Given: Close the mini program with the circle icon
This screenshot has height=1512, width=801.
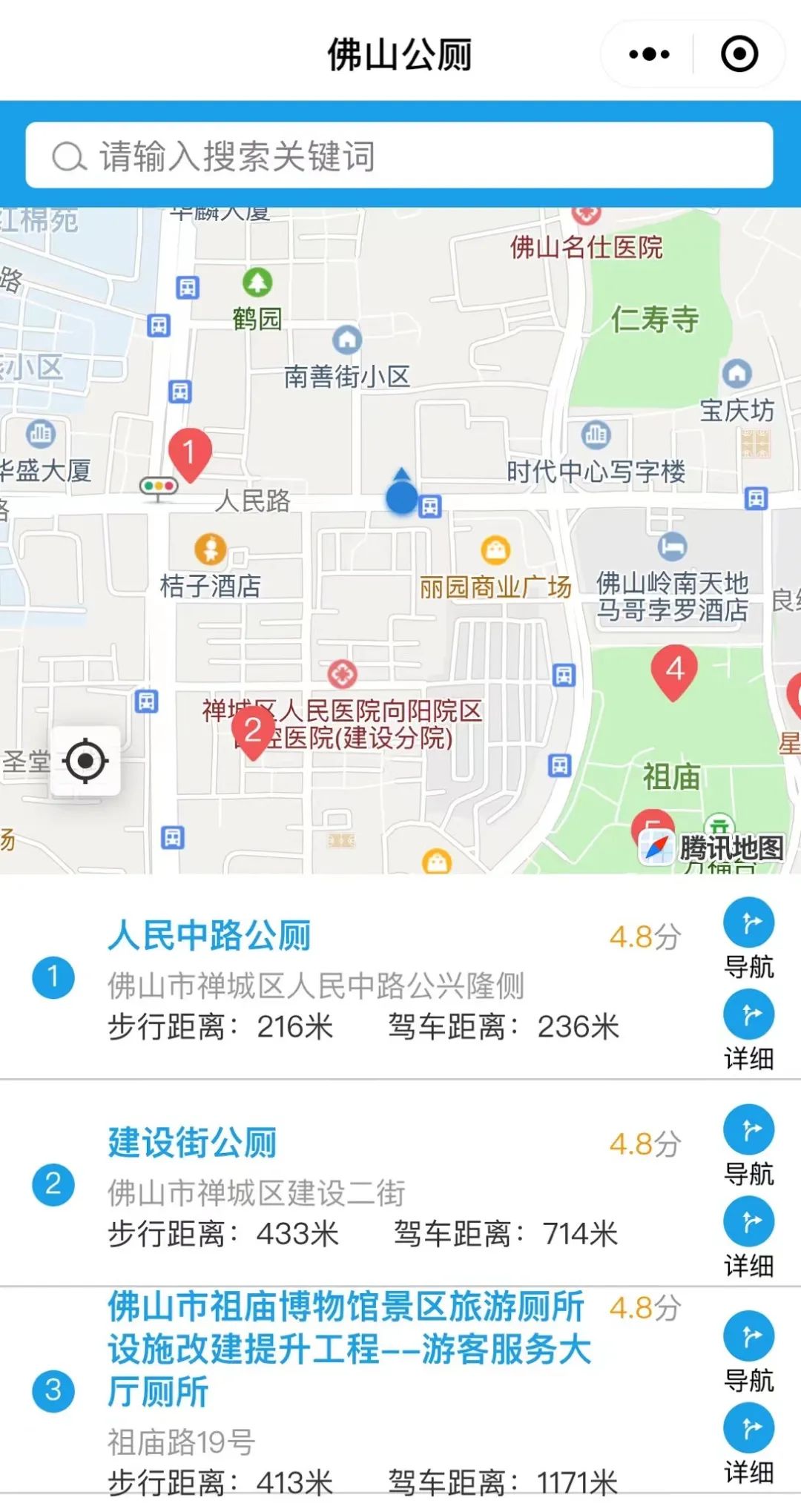Looking at the screenshot, I should [739, 54].
